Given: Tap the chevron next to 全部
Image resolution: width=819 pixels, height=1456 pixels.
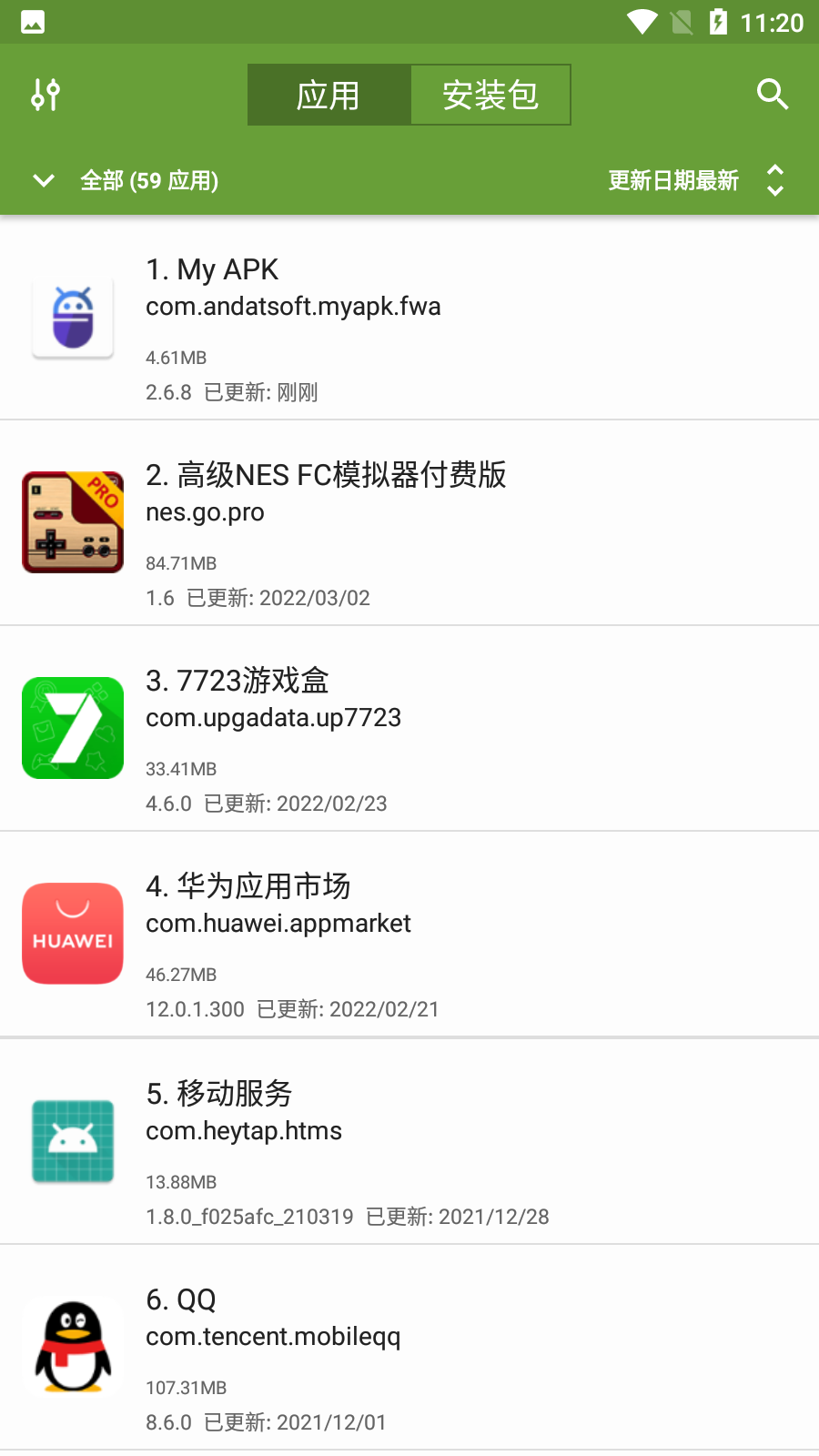Looking at the screenshot, I should coord(43,180).
